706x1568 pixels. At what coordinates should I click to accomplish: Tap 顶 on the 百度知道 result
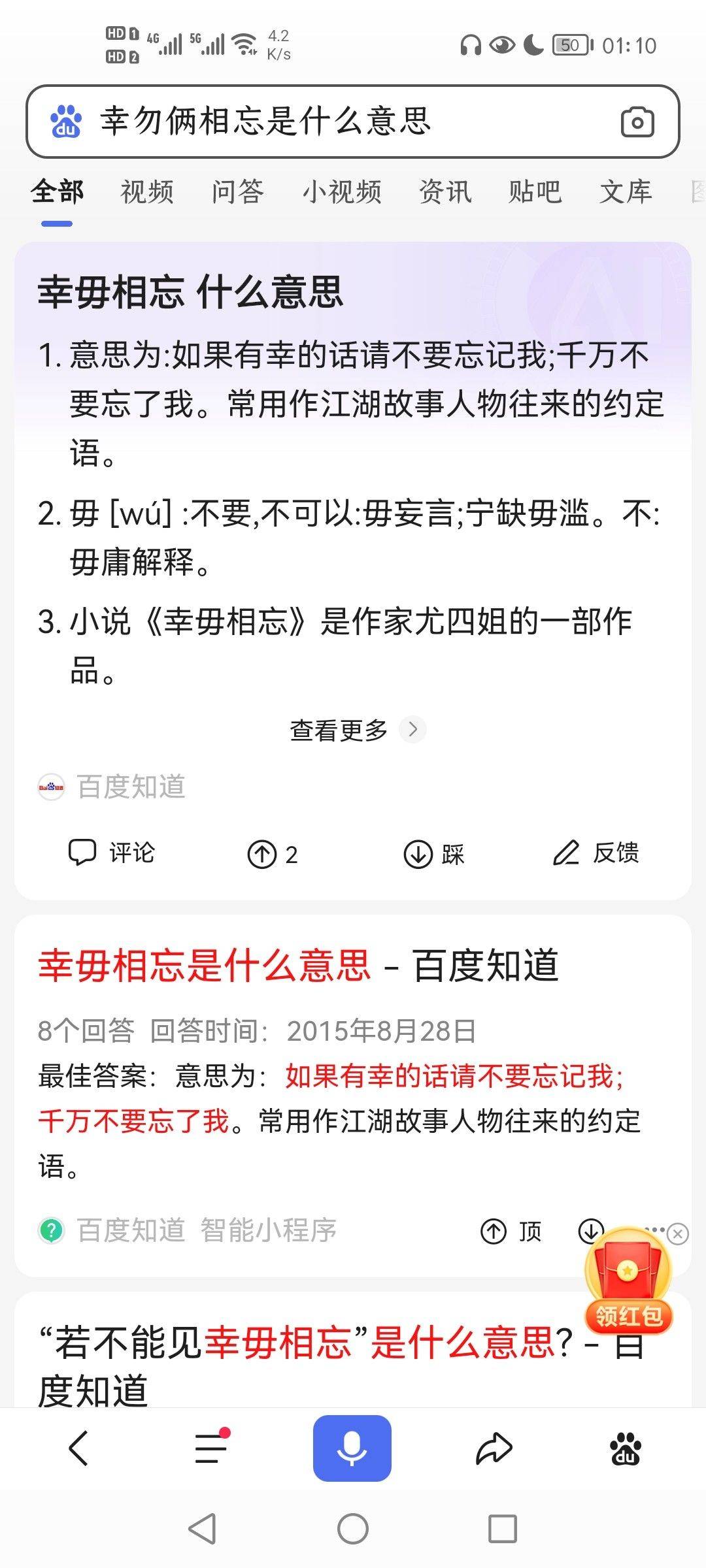[511, 1232]
